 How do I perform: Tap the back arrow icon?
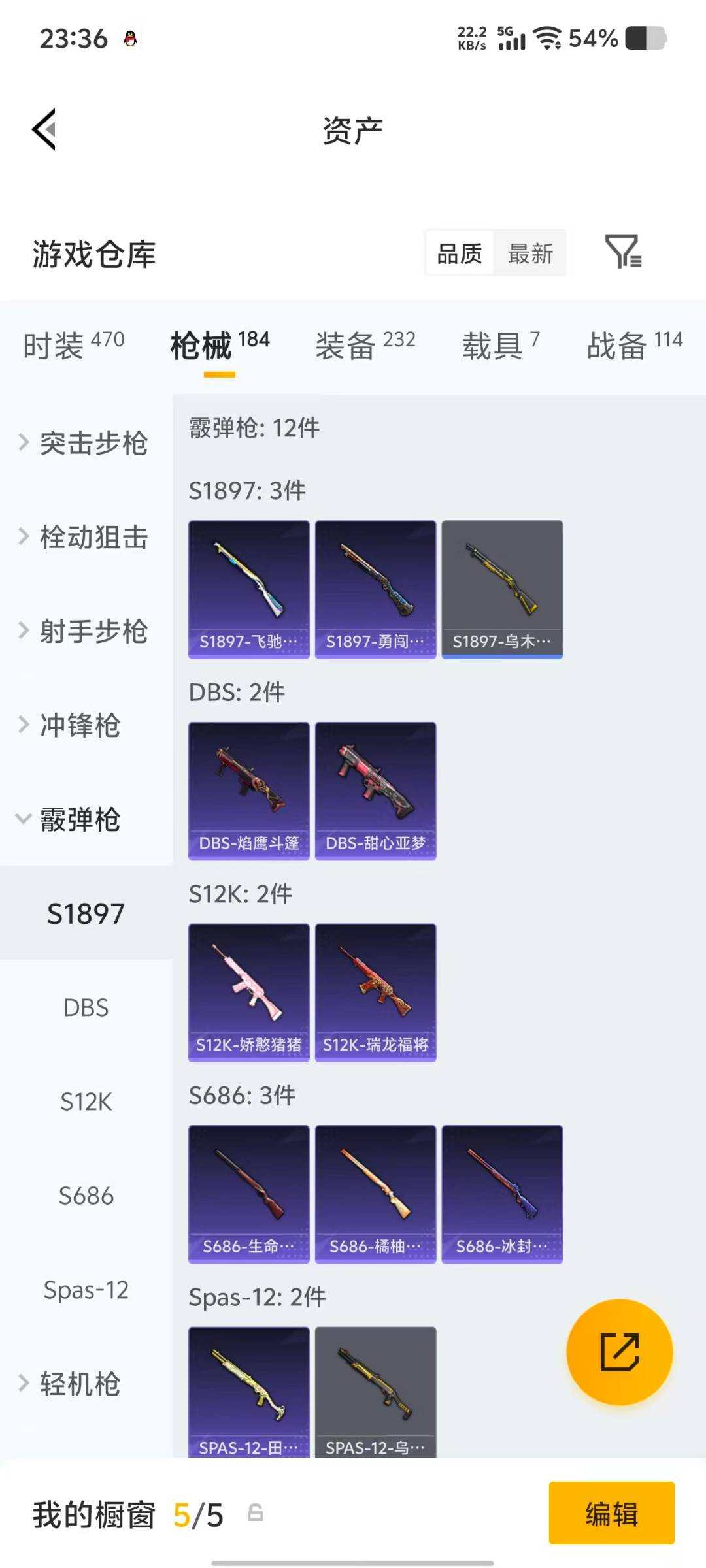[x=44, y=129]
